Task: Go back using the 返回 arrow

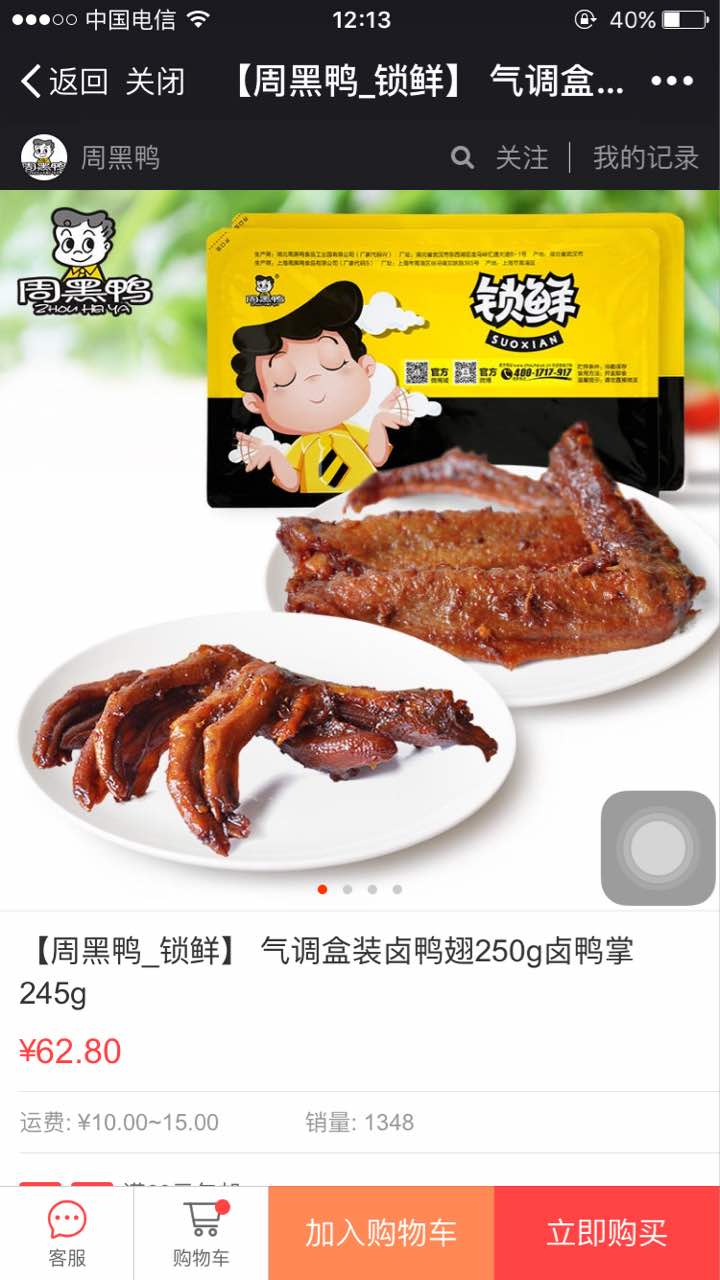Action: [63, 81]
